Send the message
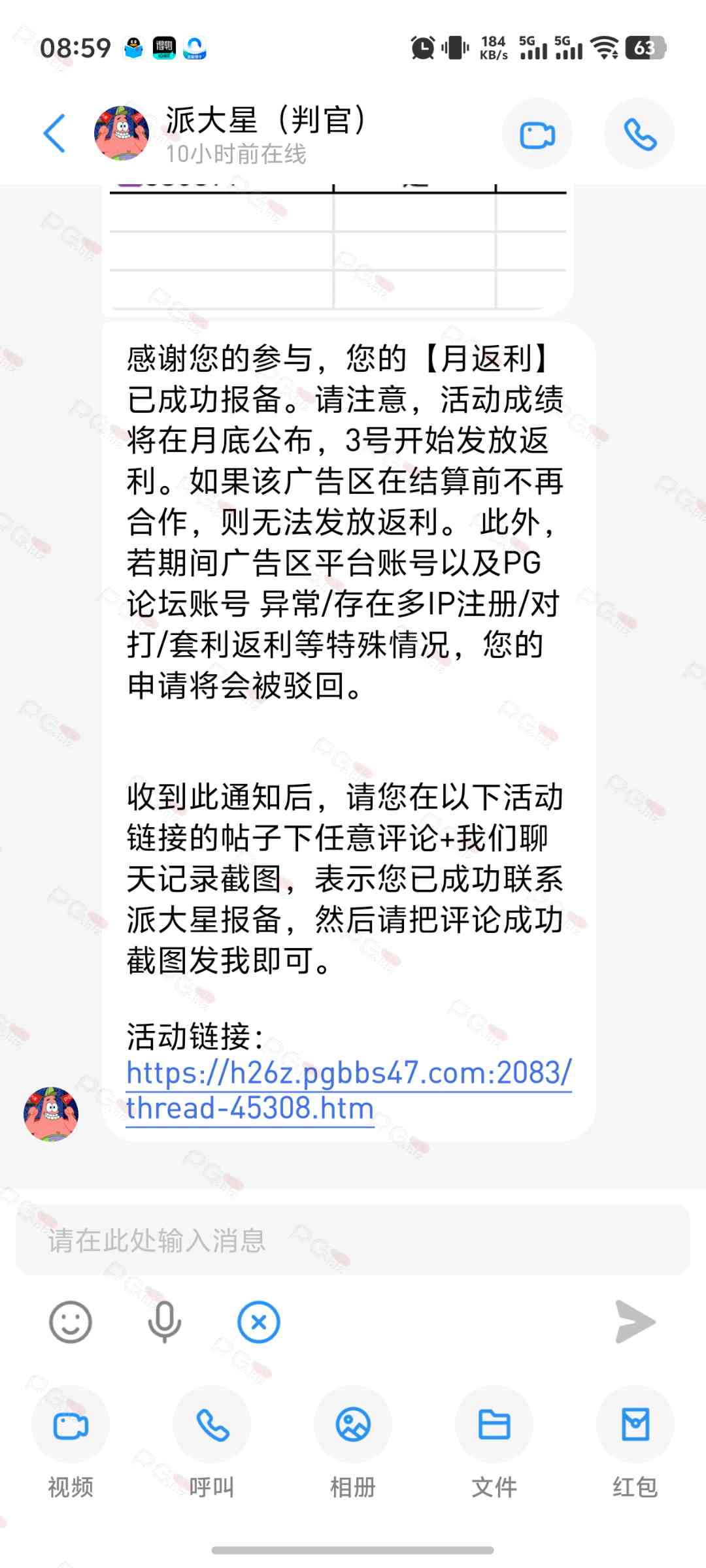The width and height of the screenshot is (706, 1568). pyautogui.click(x=635, y=1322)
